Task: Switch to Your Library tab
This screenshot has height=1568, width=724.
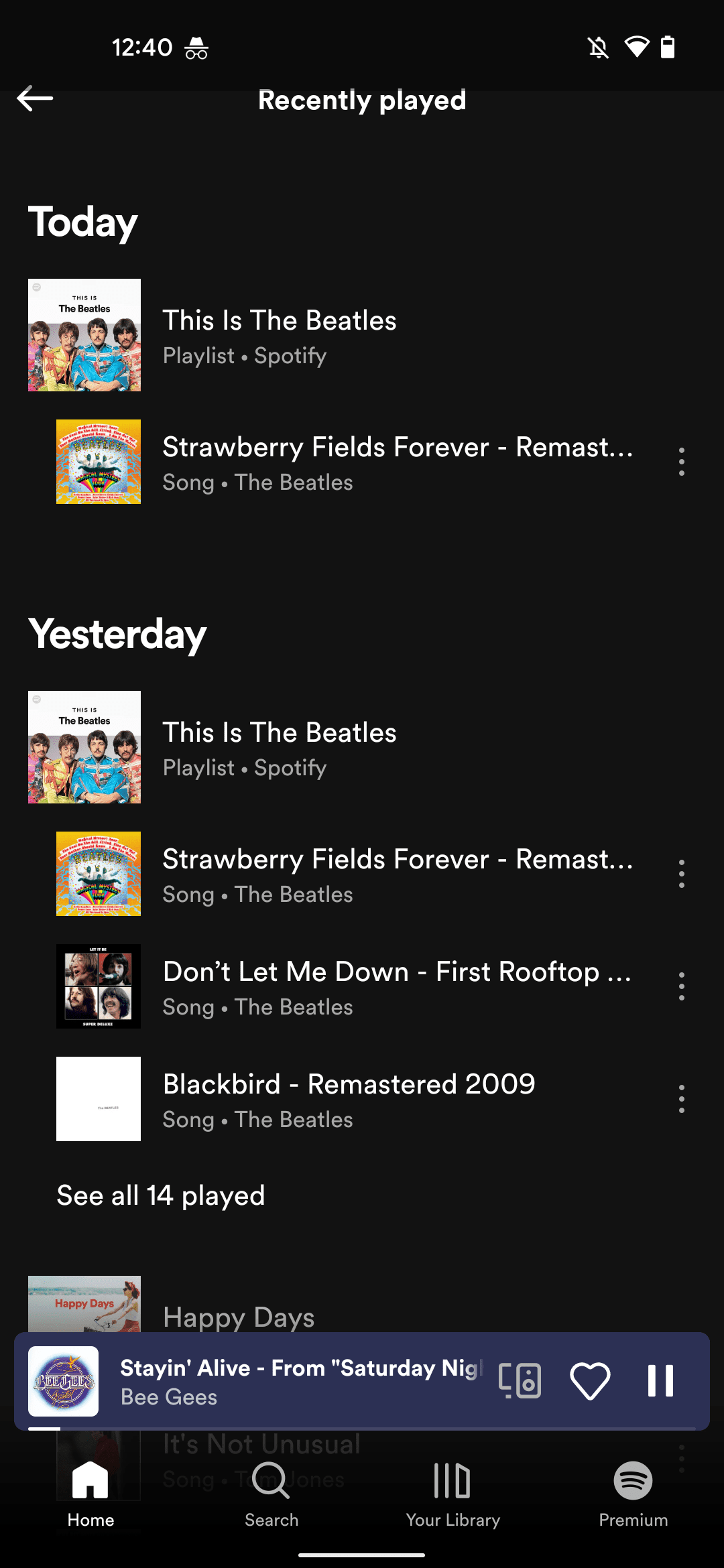Action: click(x=452, y=1494)
